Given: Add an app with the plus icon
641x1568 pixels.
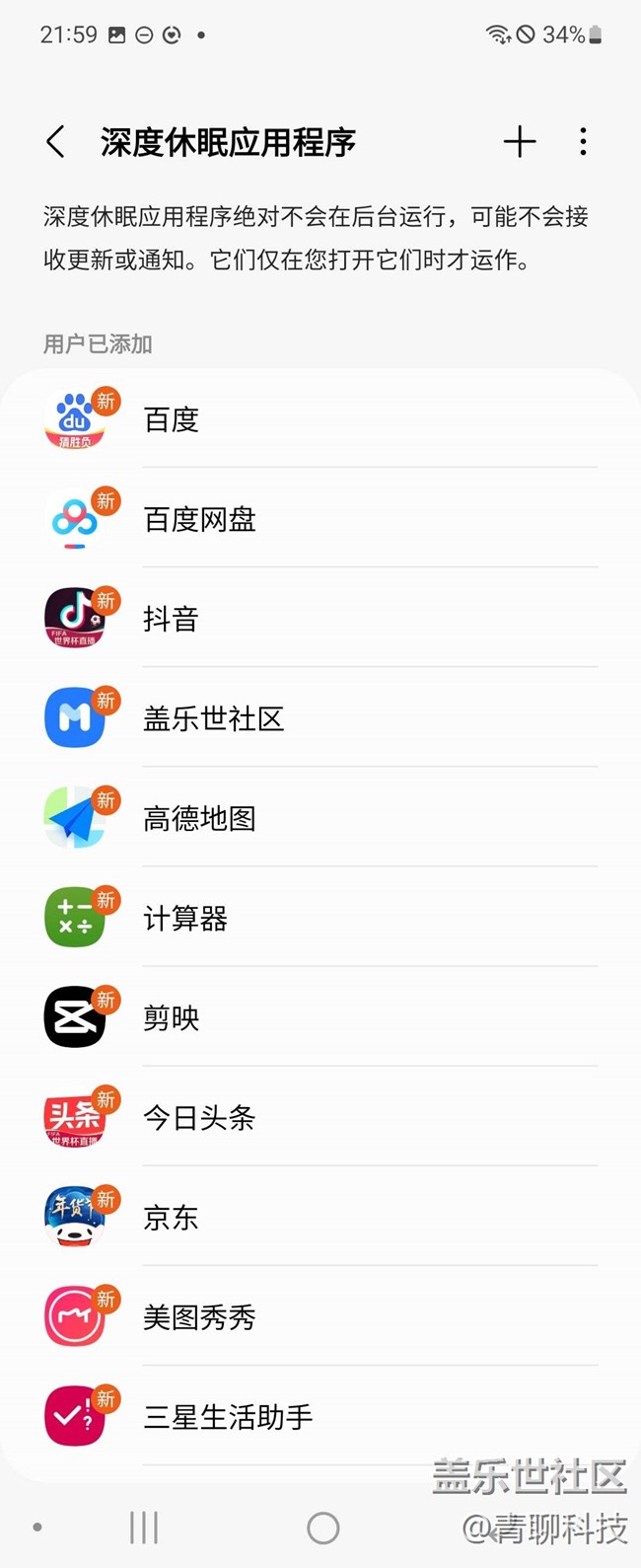Looking at the screenshot, I should pyautogui.click(x=520, y=142).
